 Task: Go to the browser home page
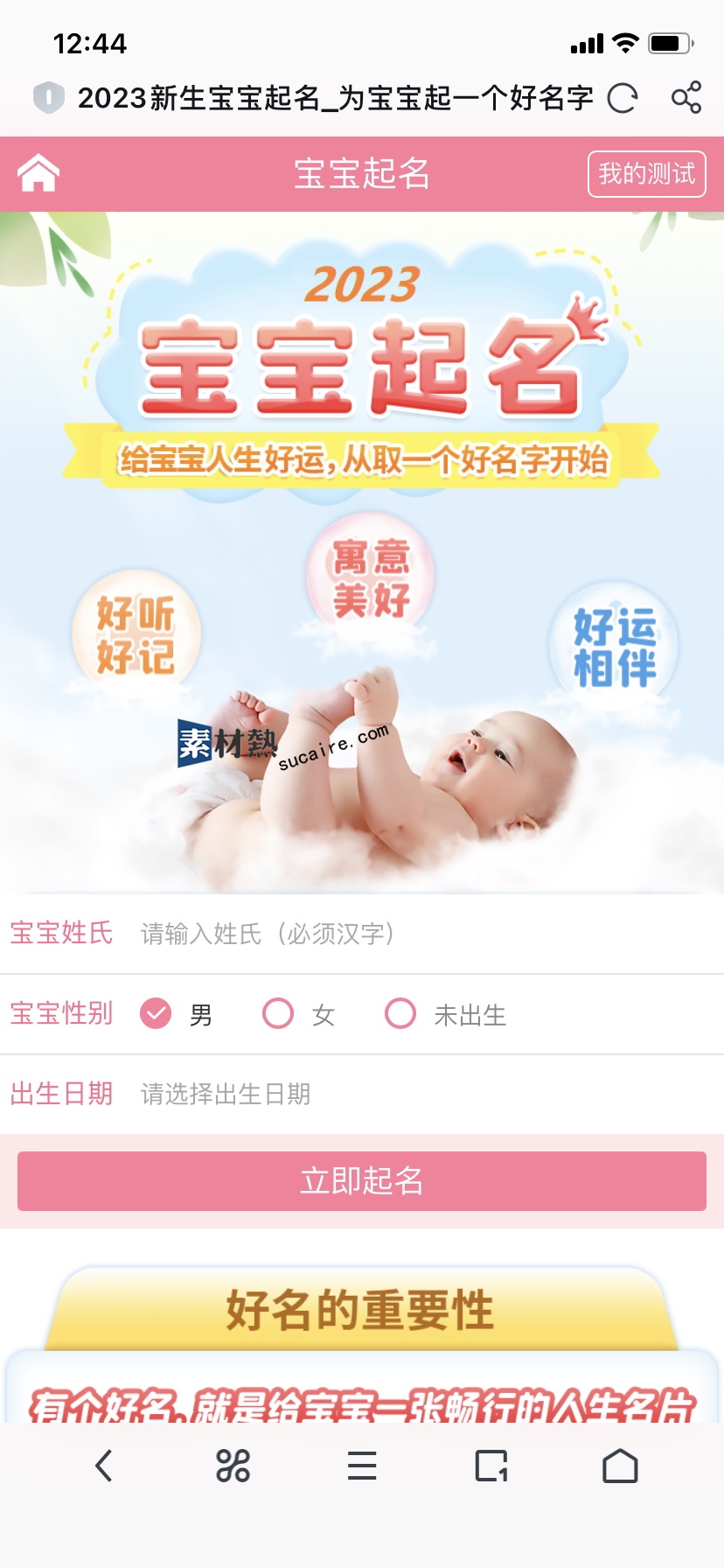(x=620, y=1466)
